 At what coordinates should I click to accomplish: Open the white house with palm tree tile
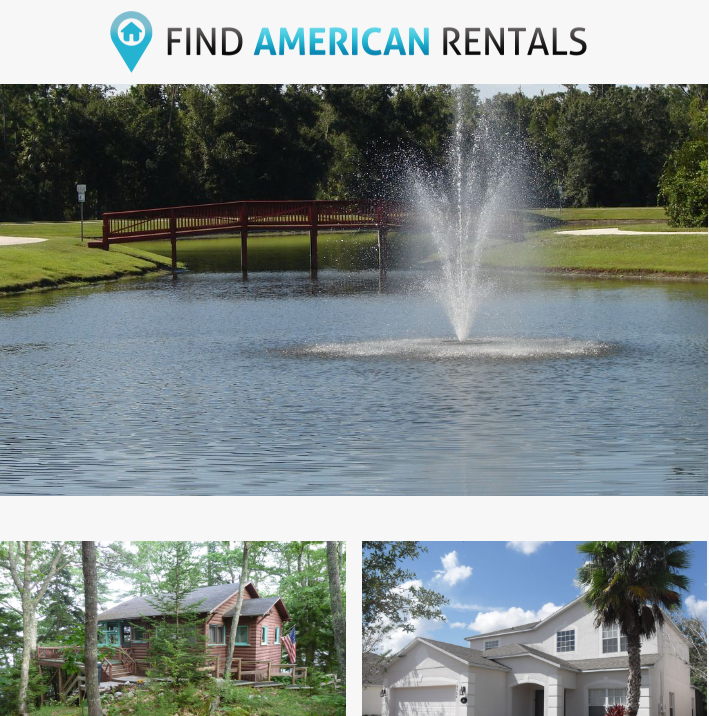534,628
